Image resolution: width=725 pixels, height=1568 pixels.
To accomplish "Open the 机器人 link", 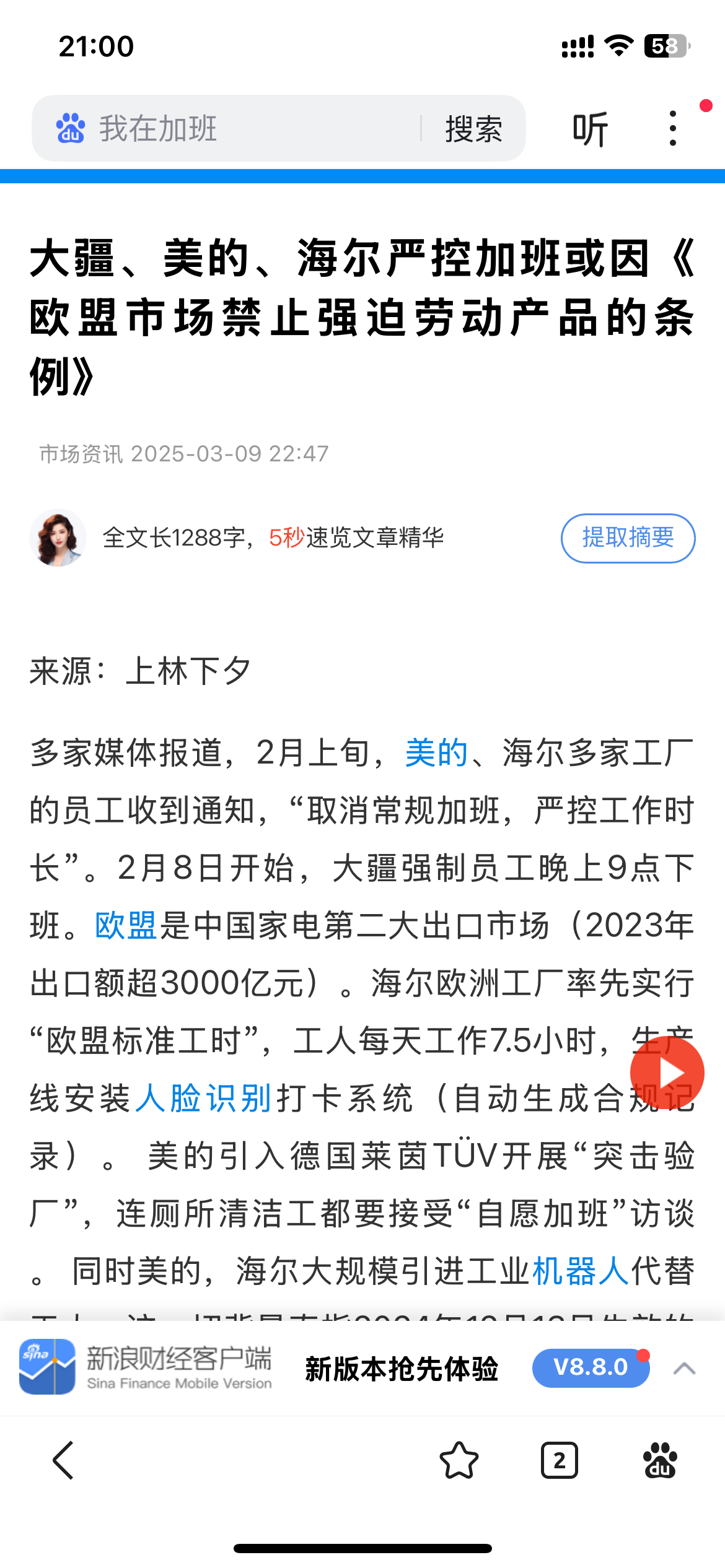I will [x=581, y=1271].
